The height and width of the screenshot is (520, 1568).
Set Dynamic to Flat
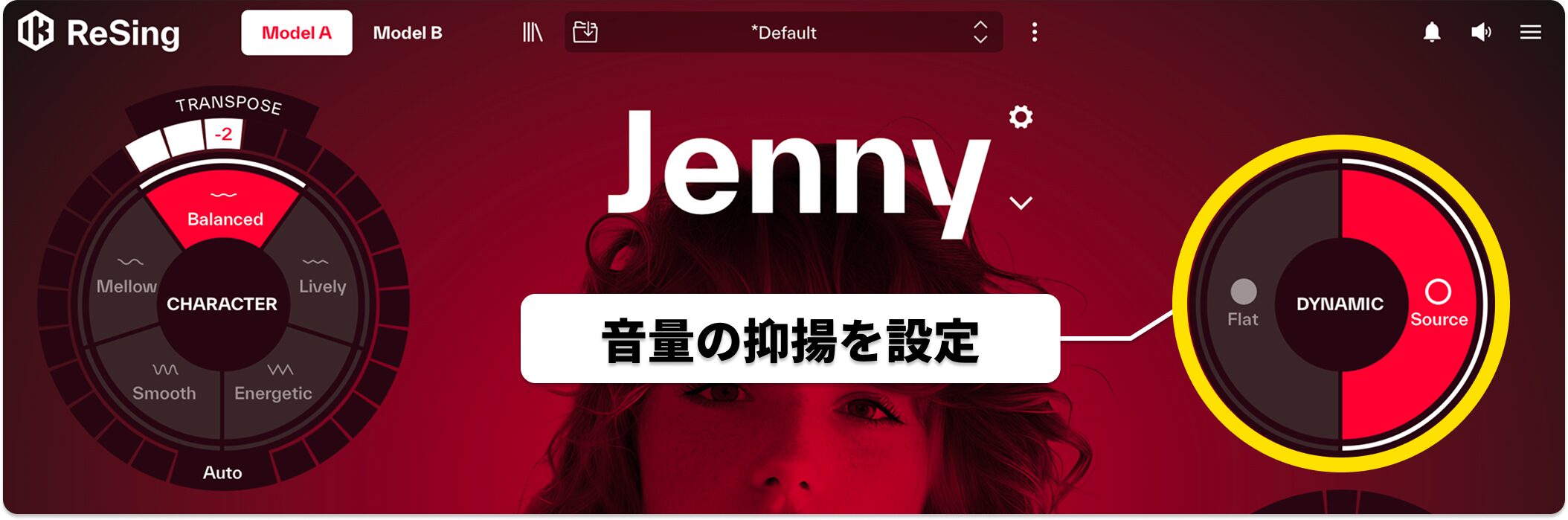coord(1243,304)
